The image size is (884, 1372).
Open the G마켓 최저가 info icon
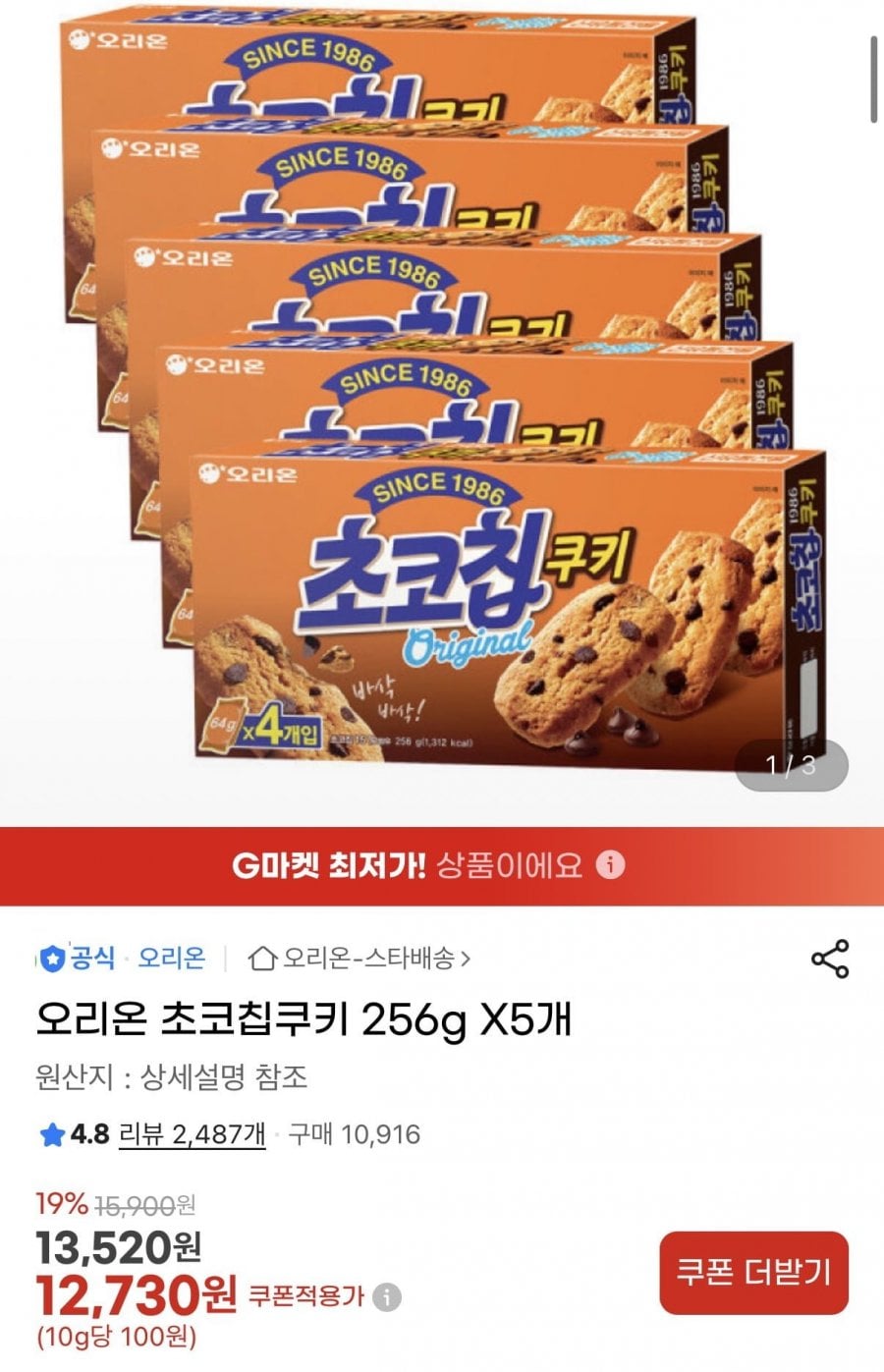[611, 865]
